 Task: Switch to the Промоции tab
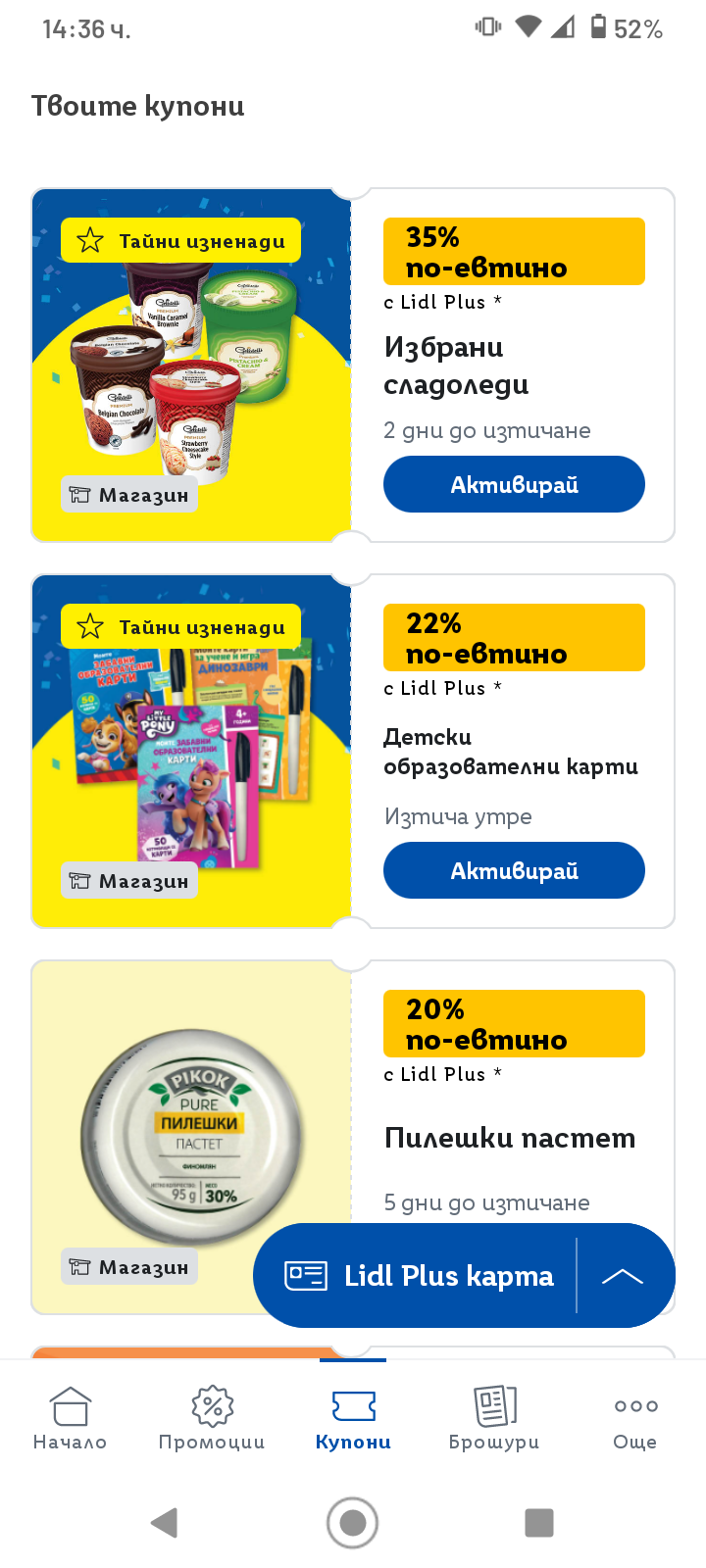212,1418
